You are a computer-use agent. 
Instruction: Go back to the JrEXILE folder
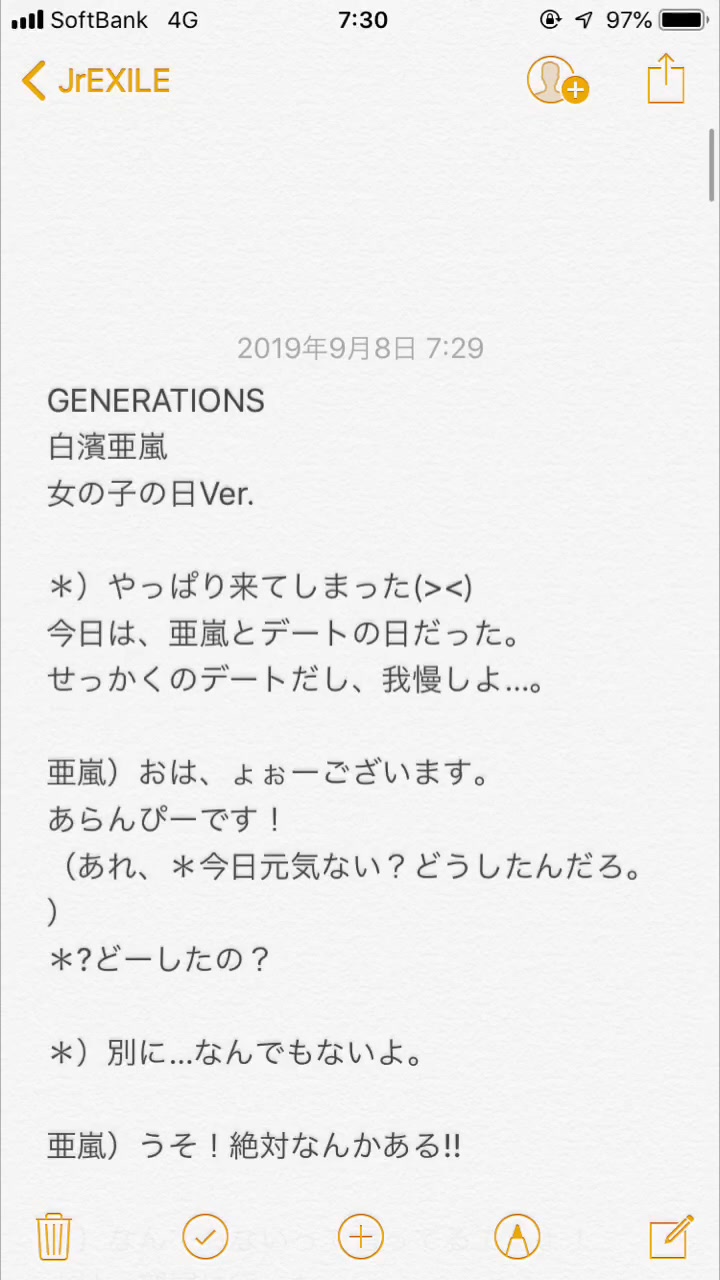click(x=96, y=80)
